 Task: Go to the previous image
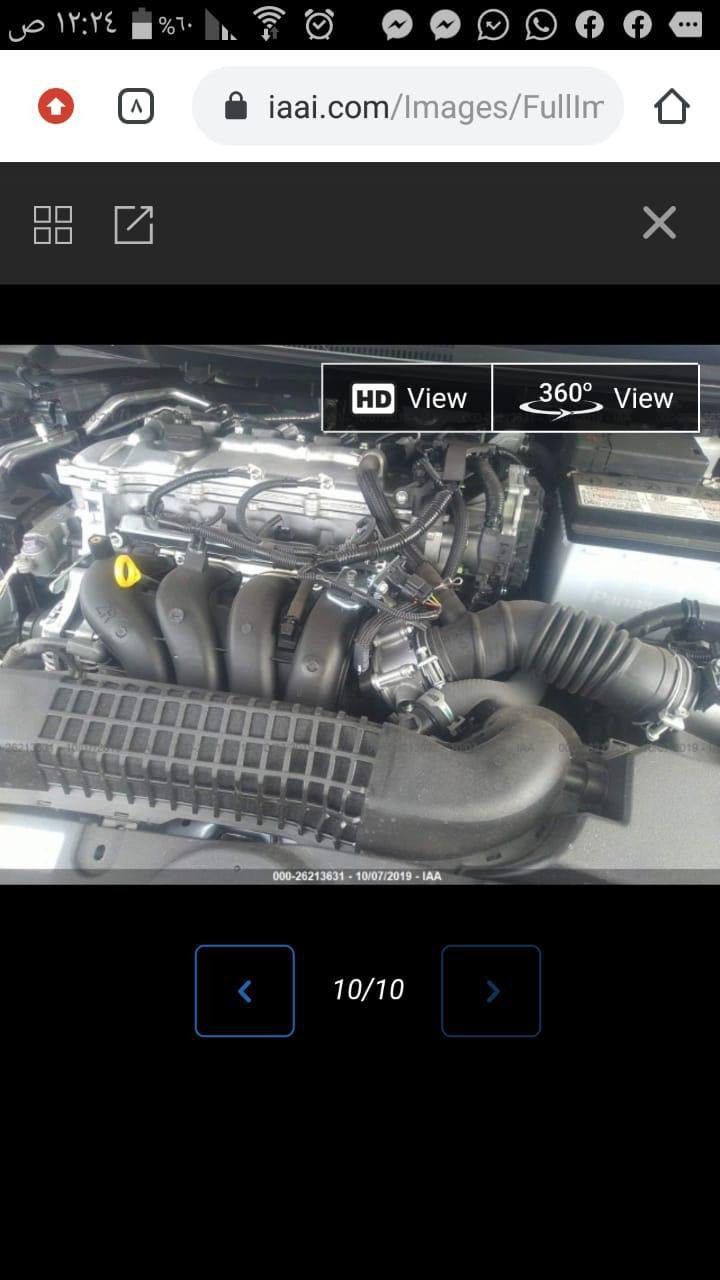pos(245,990)
